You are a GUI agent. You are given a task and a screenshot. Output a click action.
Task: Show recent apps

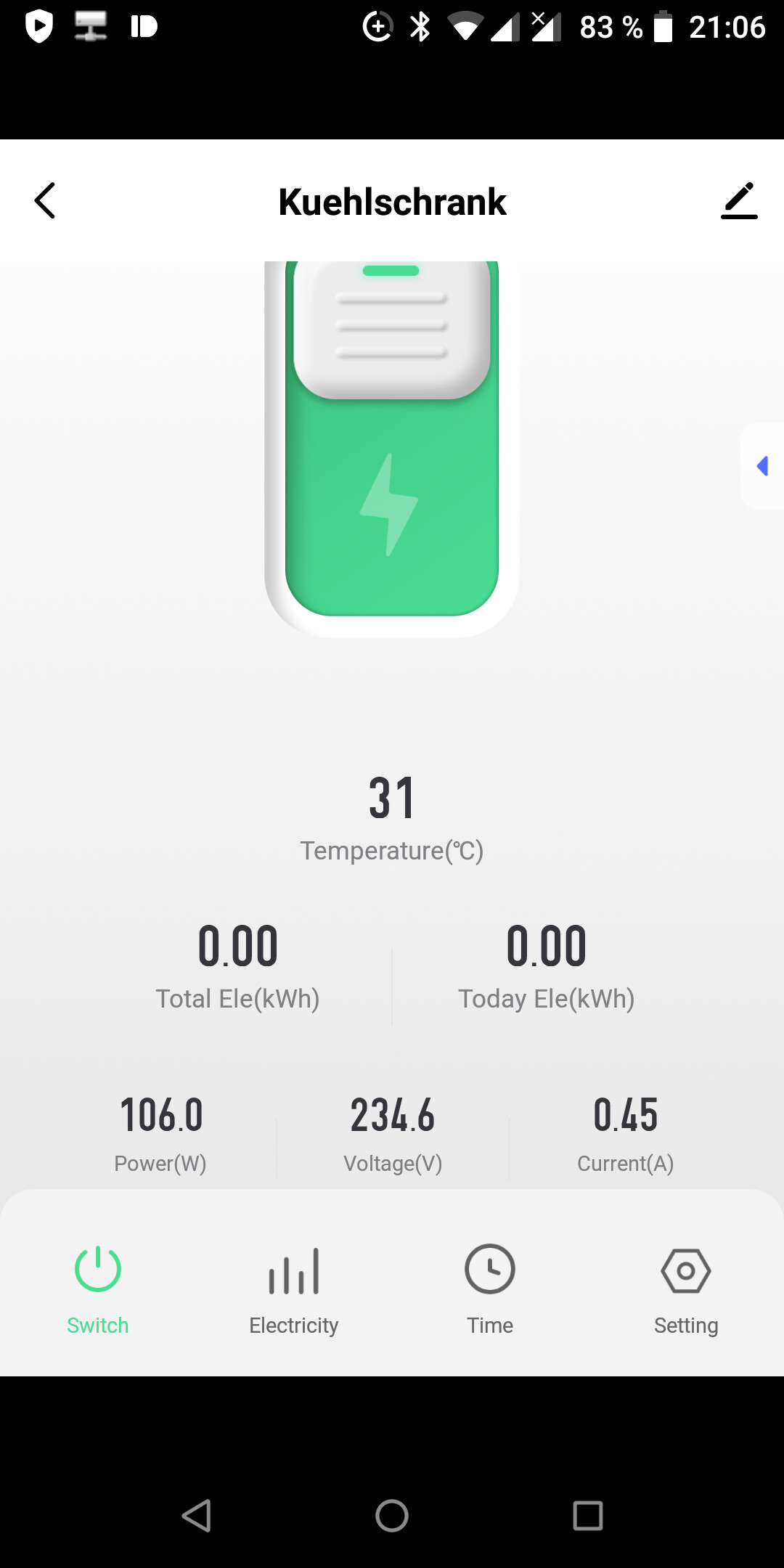pyautogui.click(x=588, y=1516)
